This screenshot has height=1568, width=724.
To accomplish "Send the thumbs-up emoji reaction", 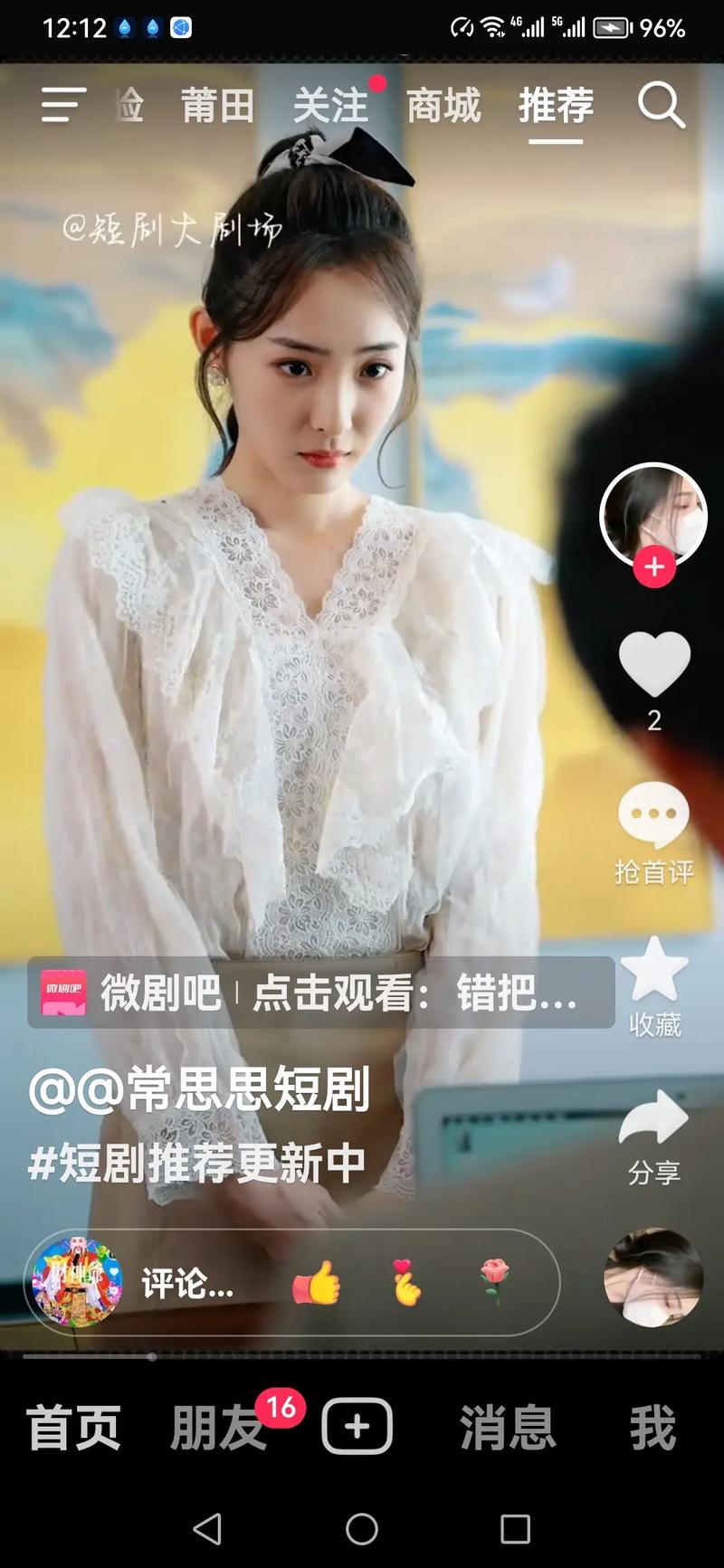I will [317, 1283].
